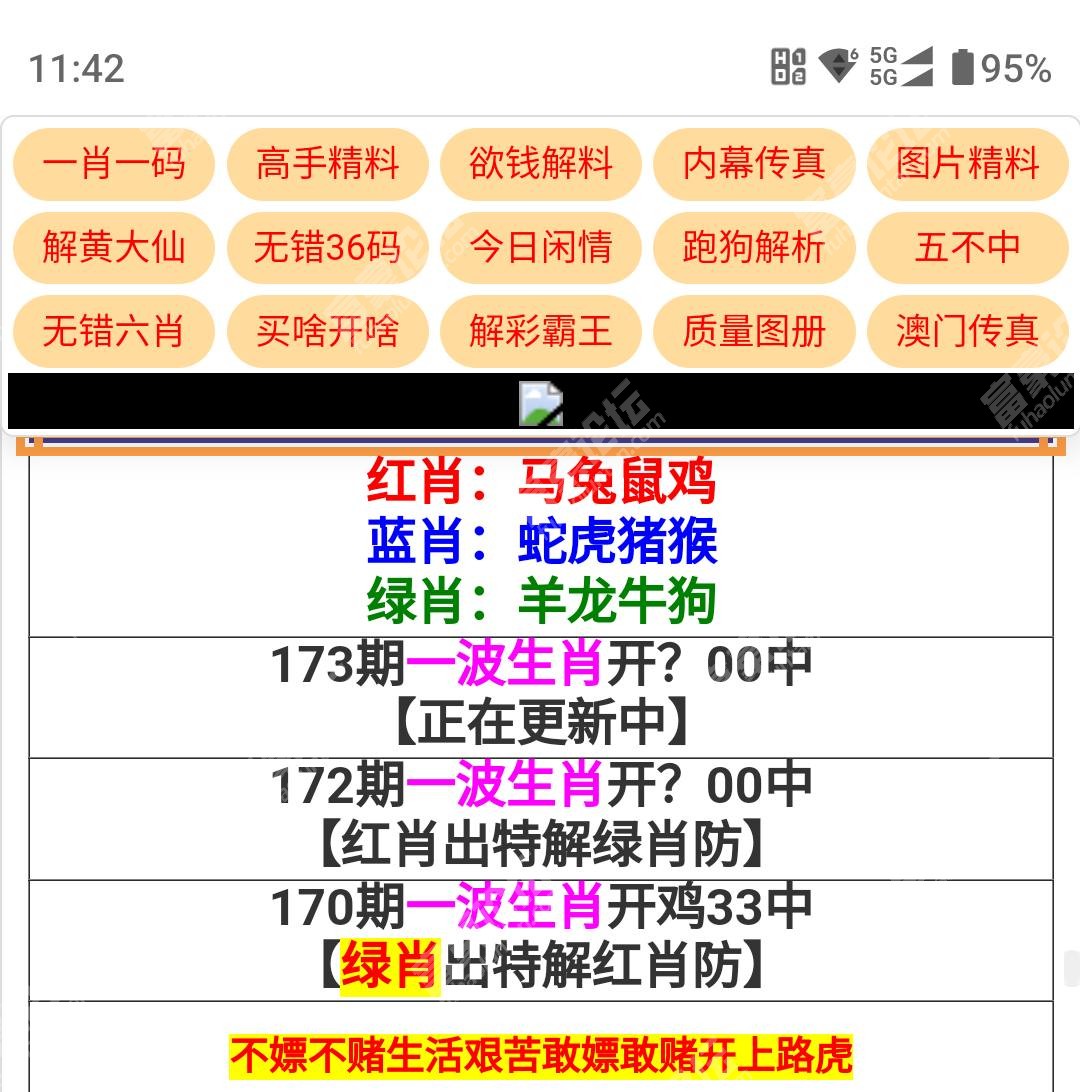The image size is (1080, 1092).
Task: Open 解彩霸王
Action: click(540, 331)
